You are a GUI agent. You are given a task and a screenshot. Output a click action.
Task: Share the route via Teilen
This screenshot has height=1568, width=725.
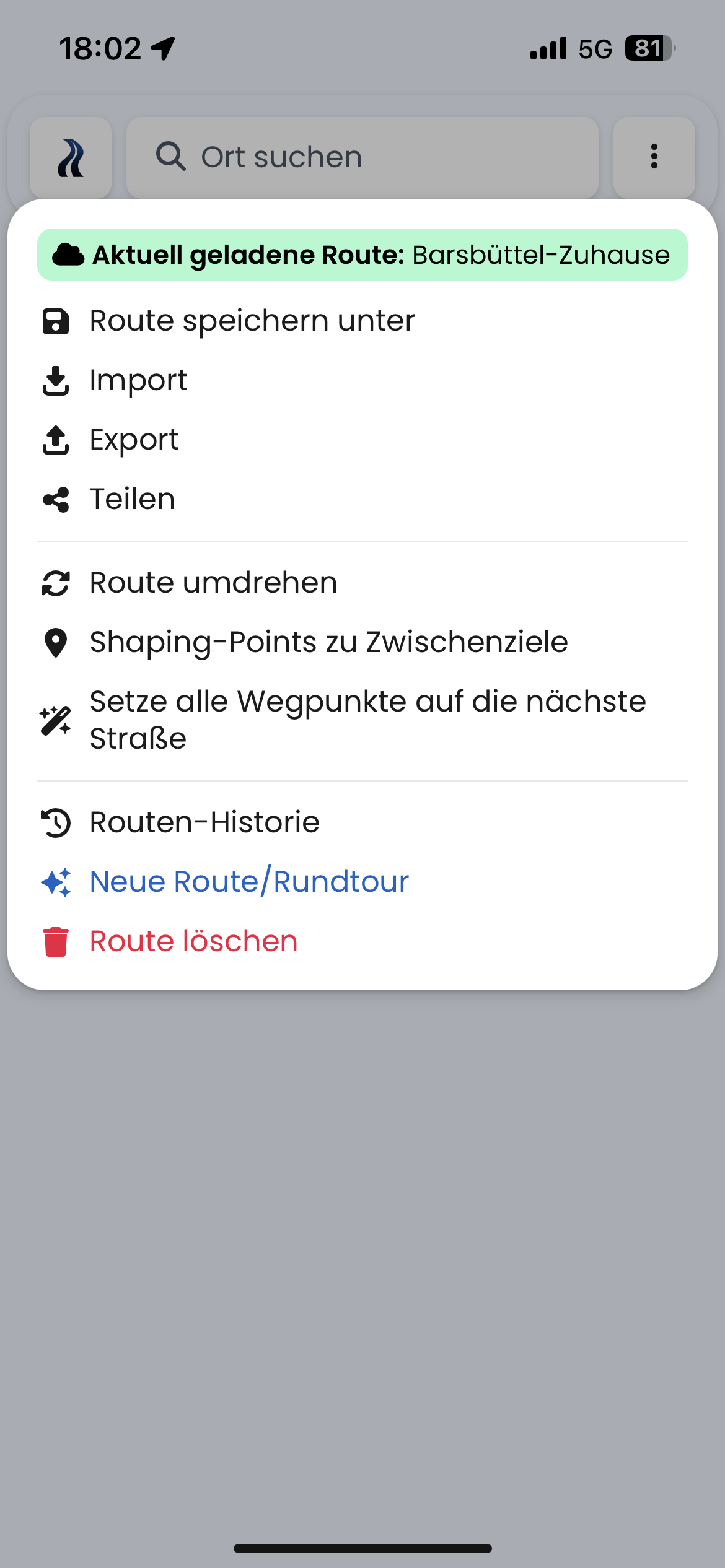pos(362,499)
